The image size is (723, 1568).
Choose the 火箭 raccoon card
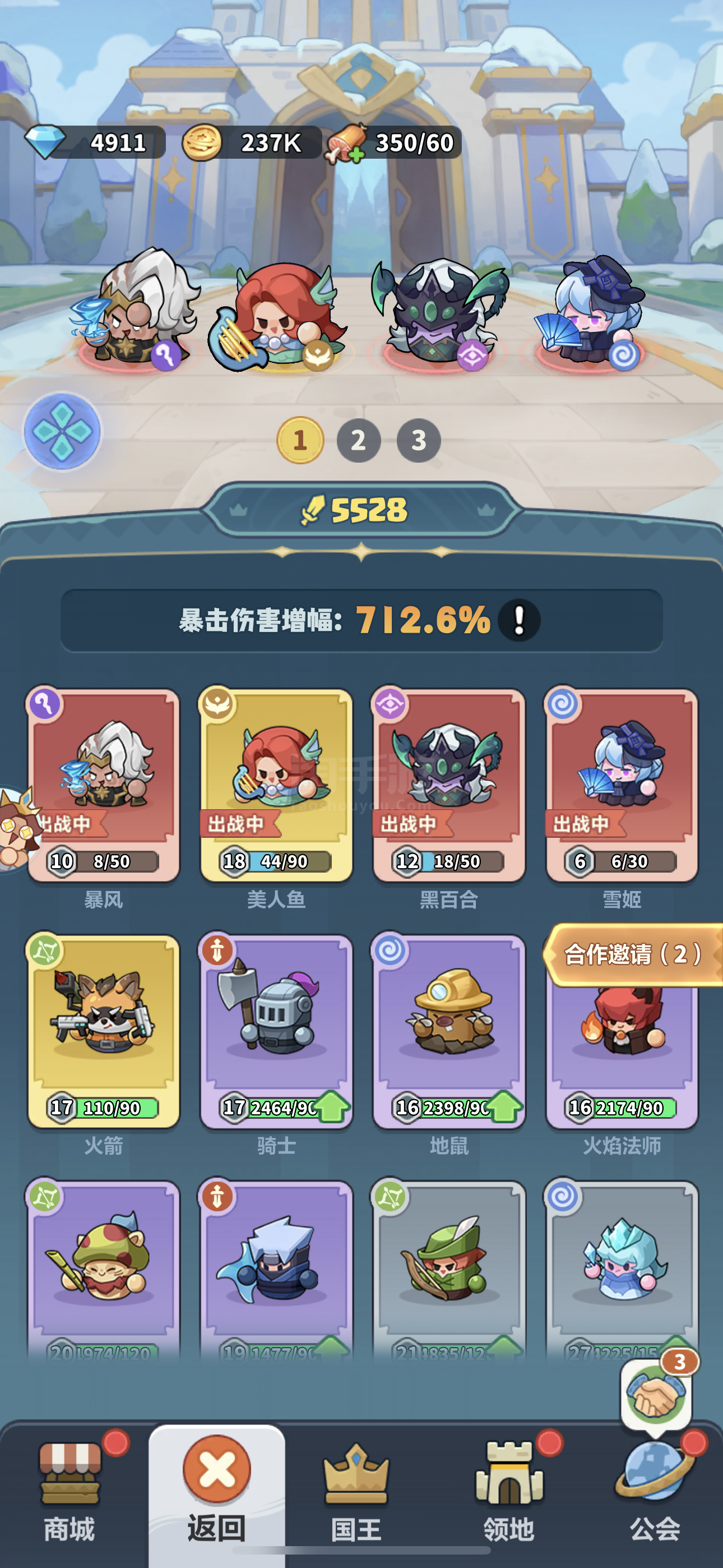tap(103, 1032)
